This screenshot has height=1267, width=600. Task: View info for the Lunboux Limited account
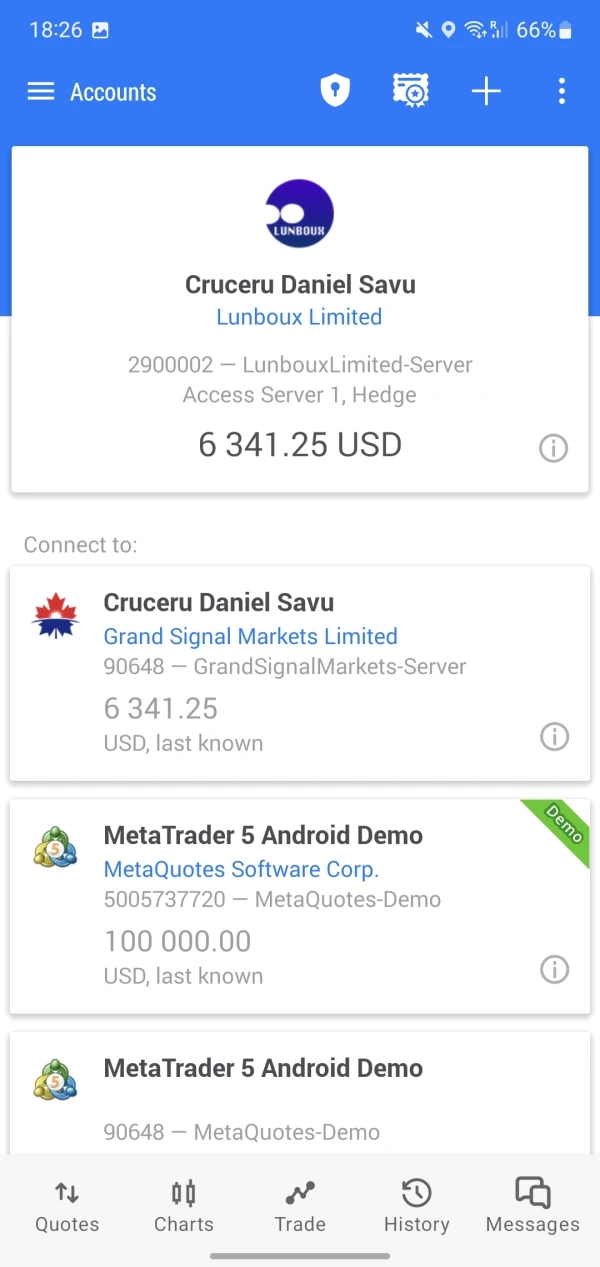553,448
